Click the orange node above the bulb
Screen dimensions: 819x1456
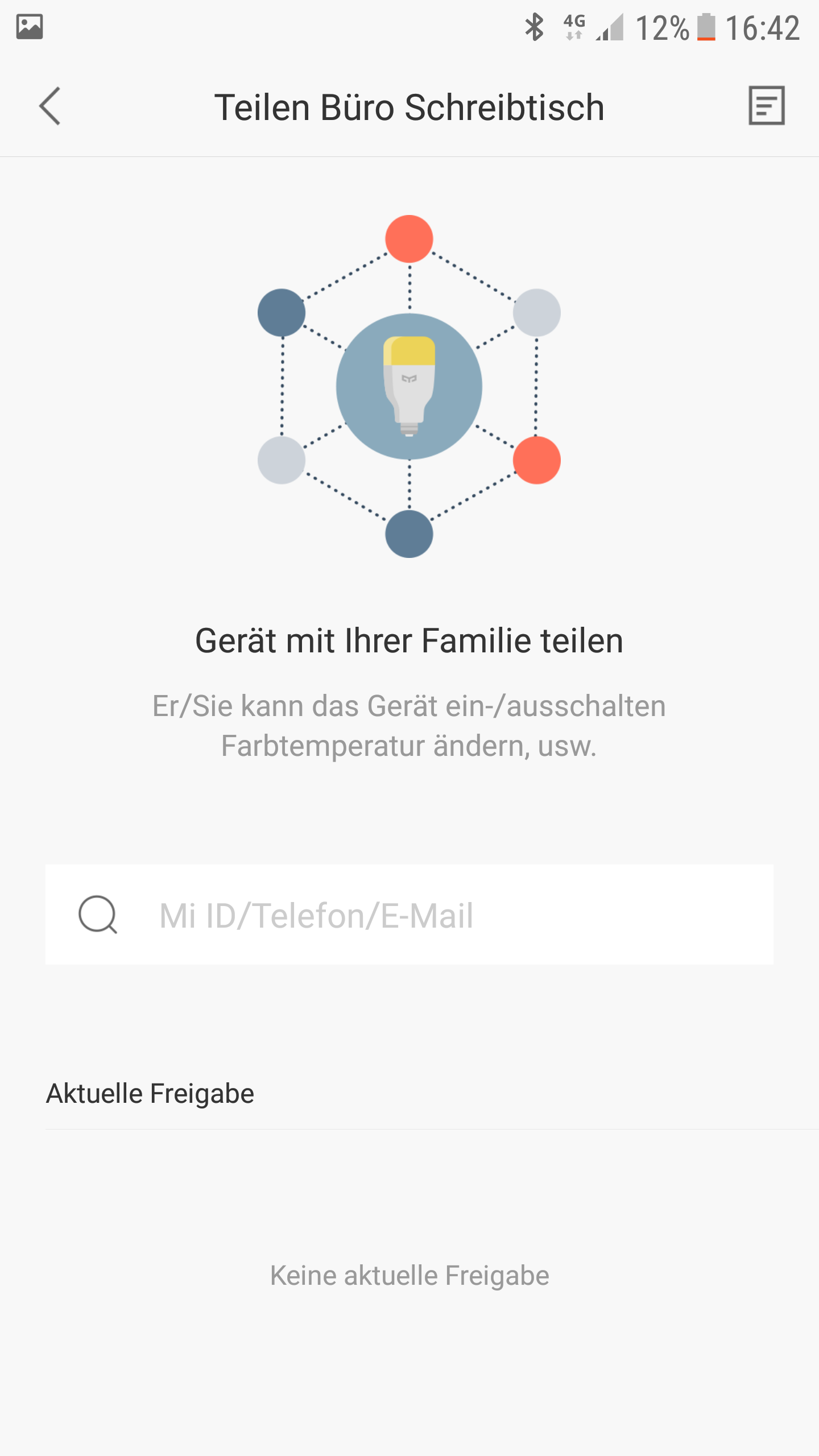point(408,239)
